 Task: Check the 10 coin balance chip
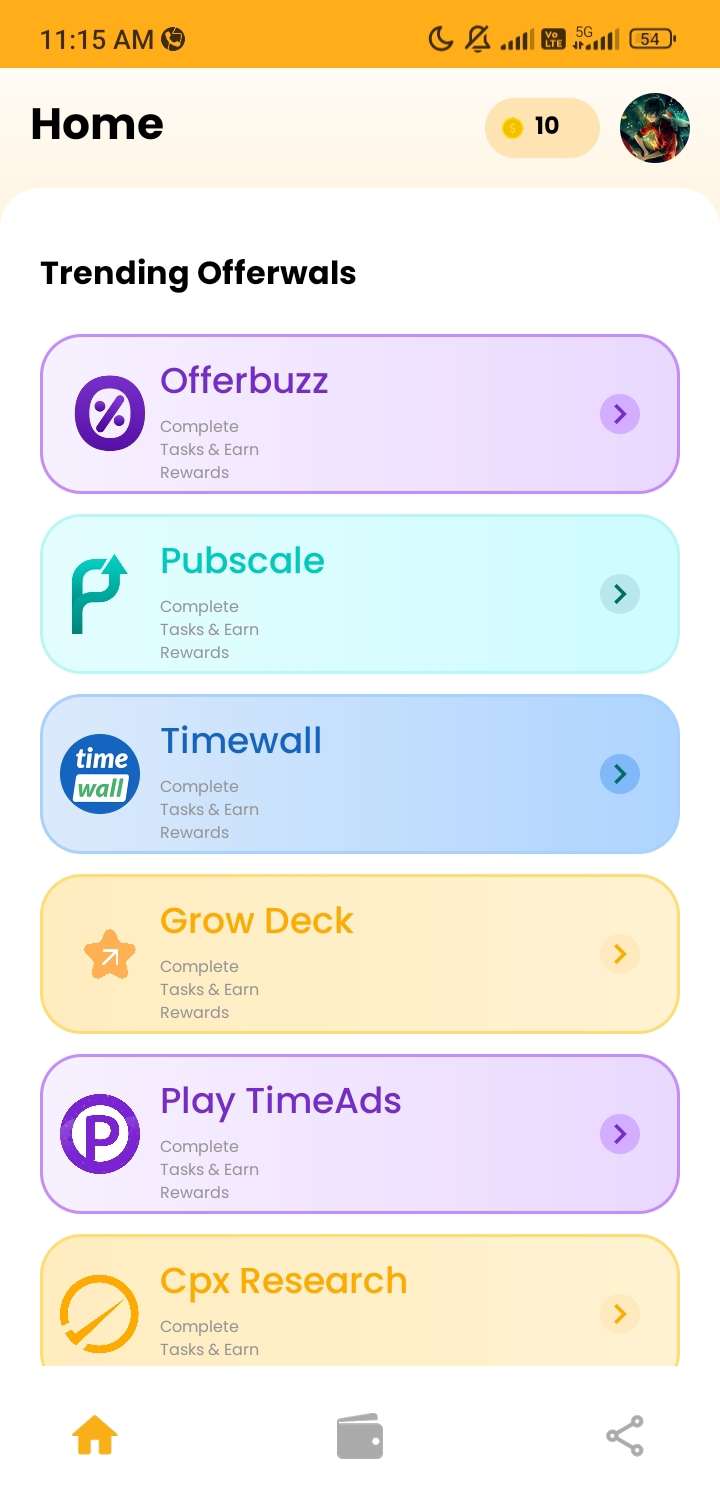541,127
